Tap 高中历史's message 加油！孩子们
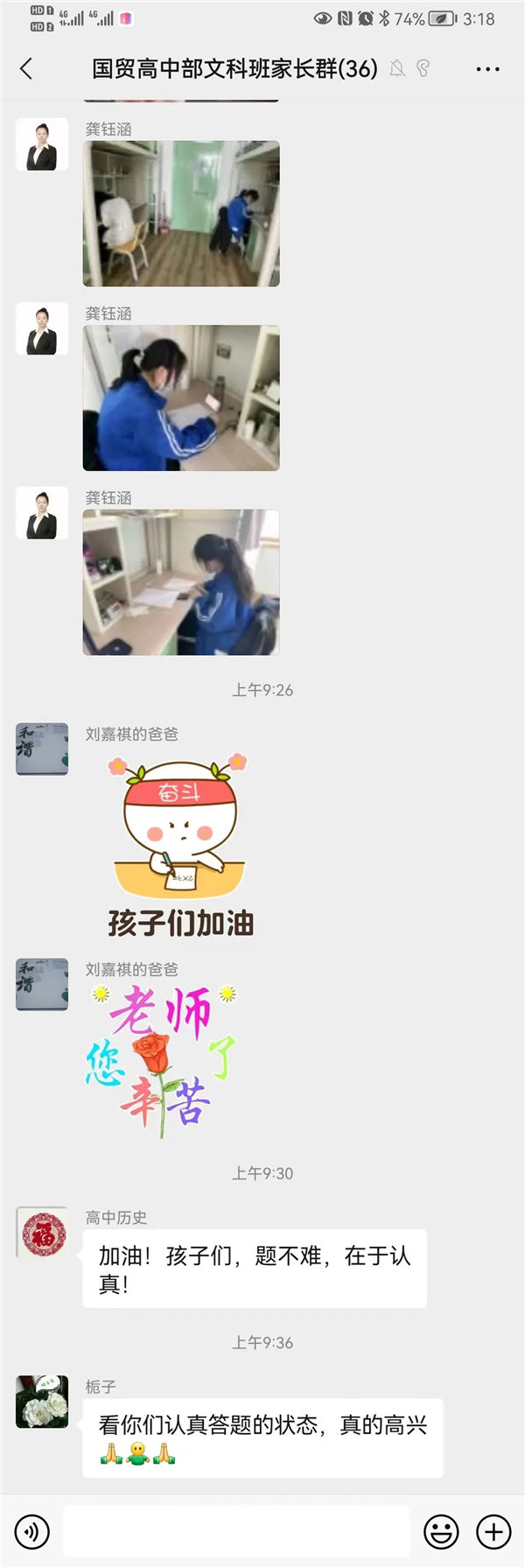This screenshot has width=525, height=1568. click(x=254, y=1269)
